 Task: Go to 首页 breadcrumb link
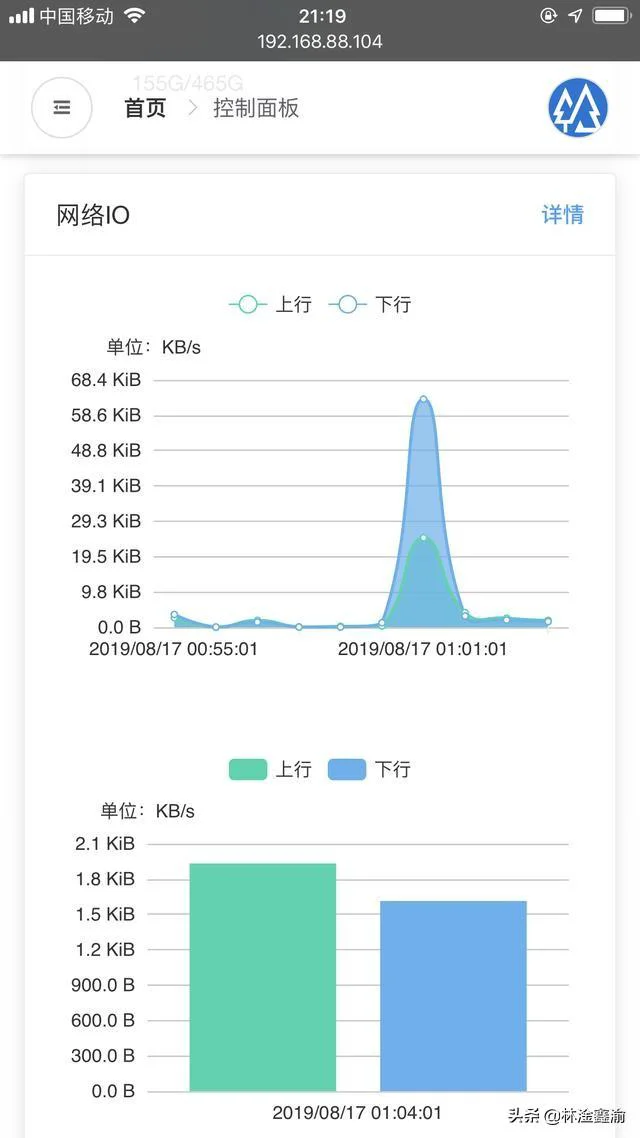[x=145, y=108]
